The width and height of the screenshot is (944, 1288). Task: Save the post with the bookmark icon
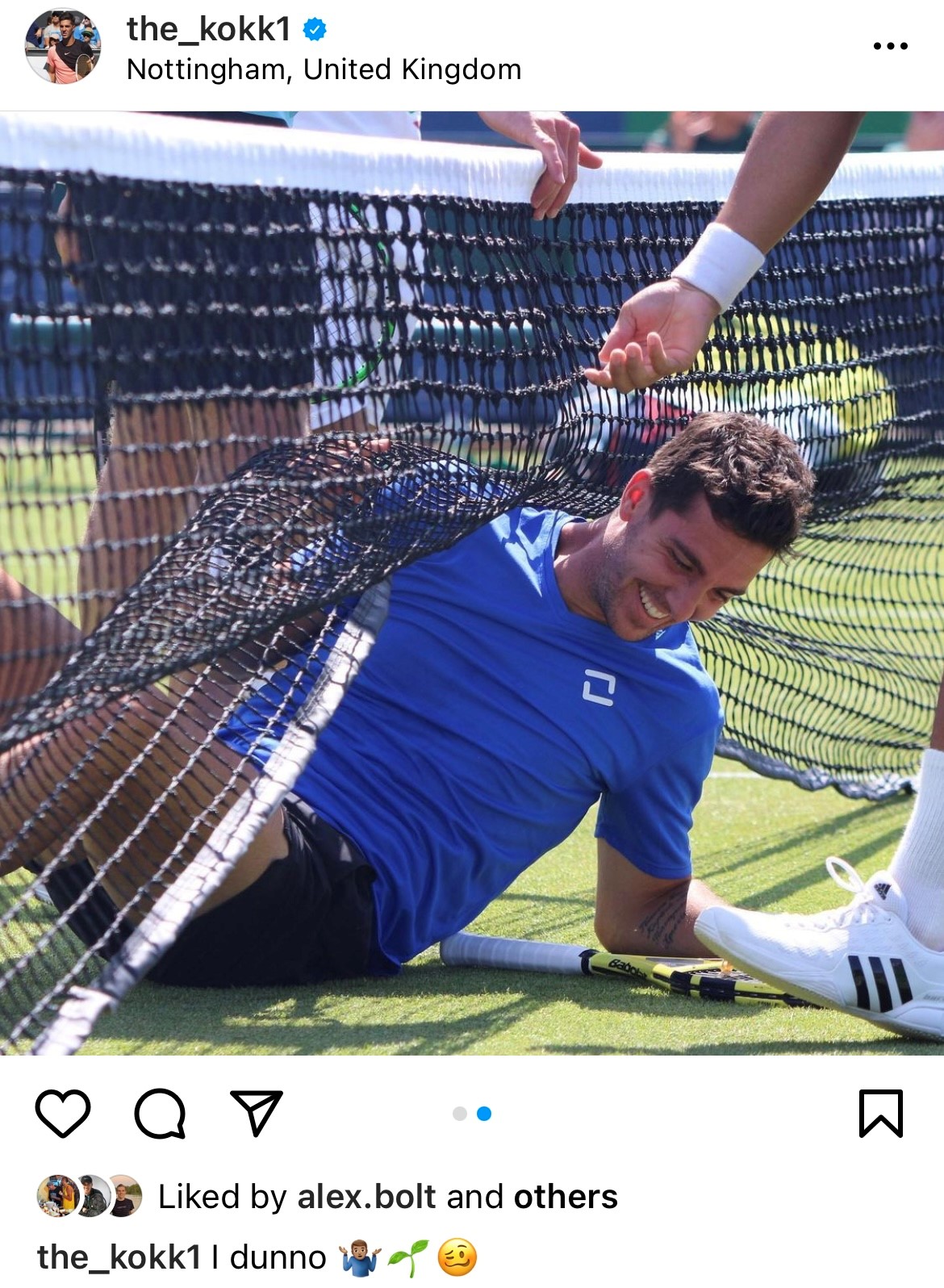[880, 1114]
